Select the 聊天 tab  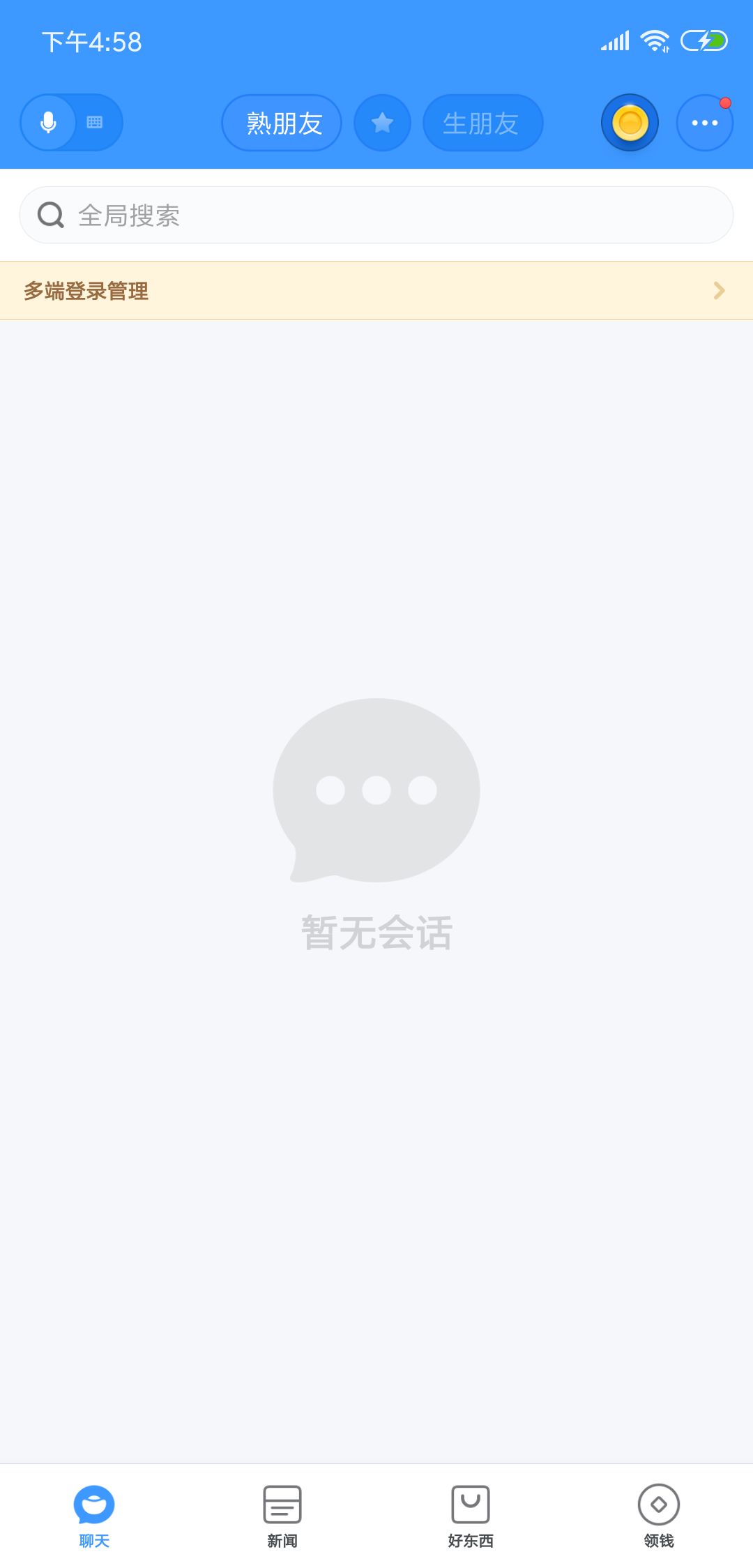pyautogui.click(x=94, y=1515)
